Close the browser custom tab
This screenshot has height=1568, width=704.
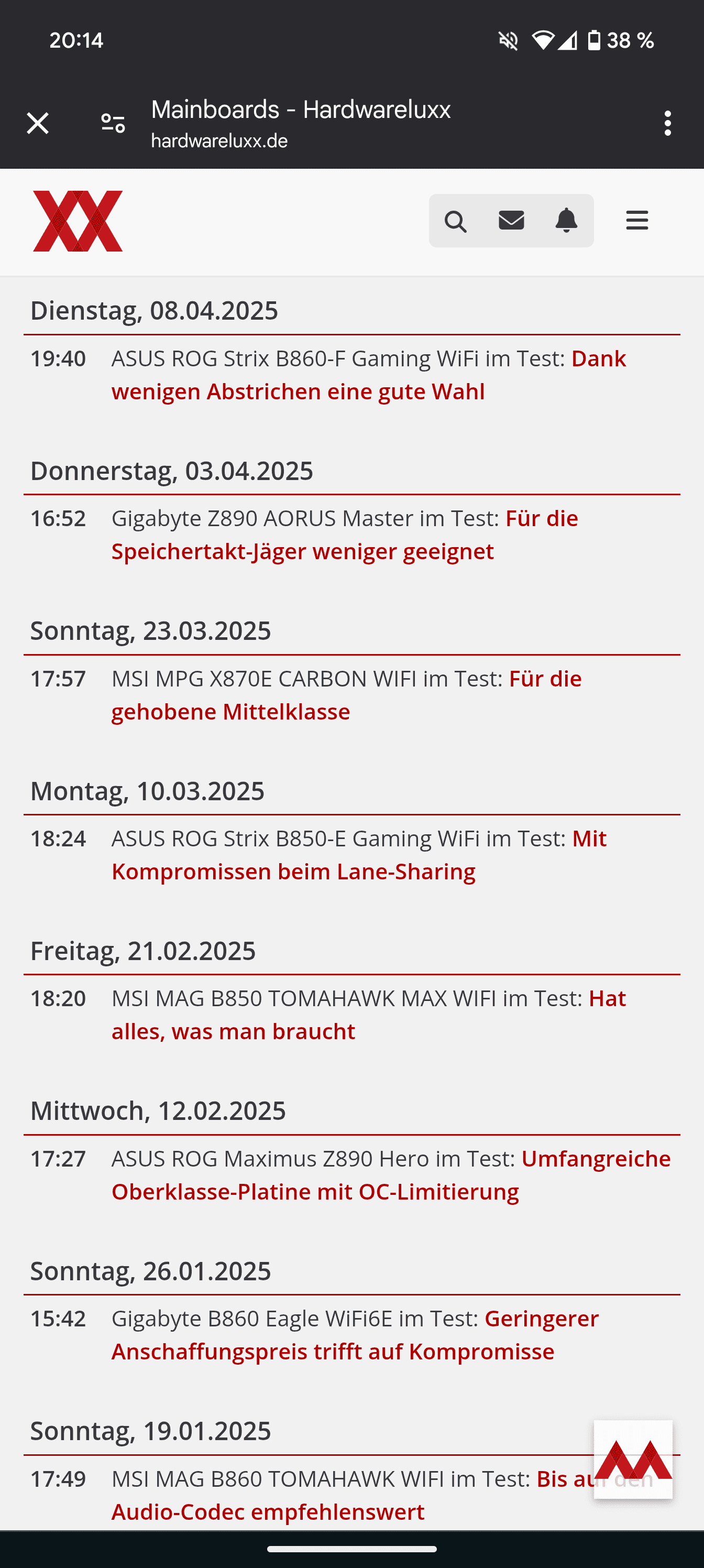(38, 124)
